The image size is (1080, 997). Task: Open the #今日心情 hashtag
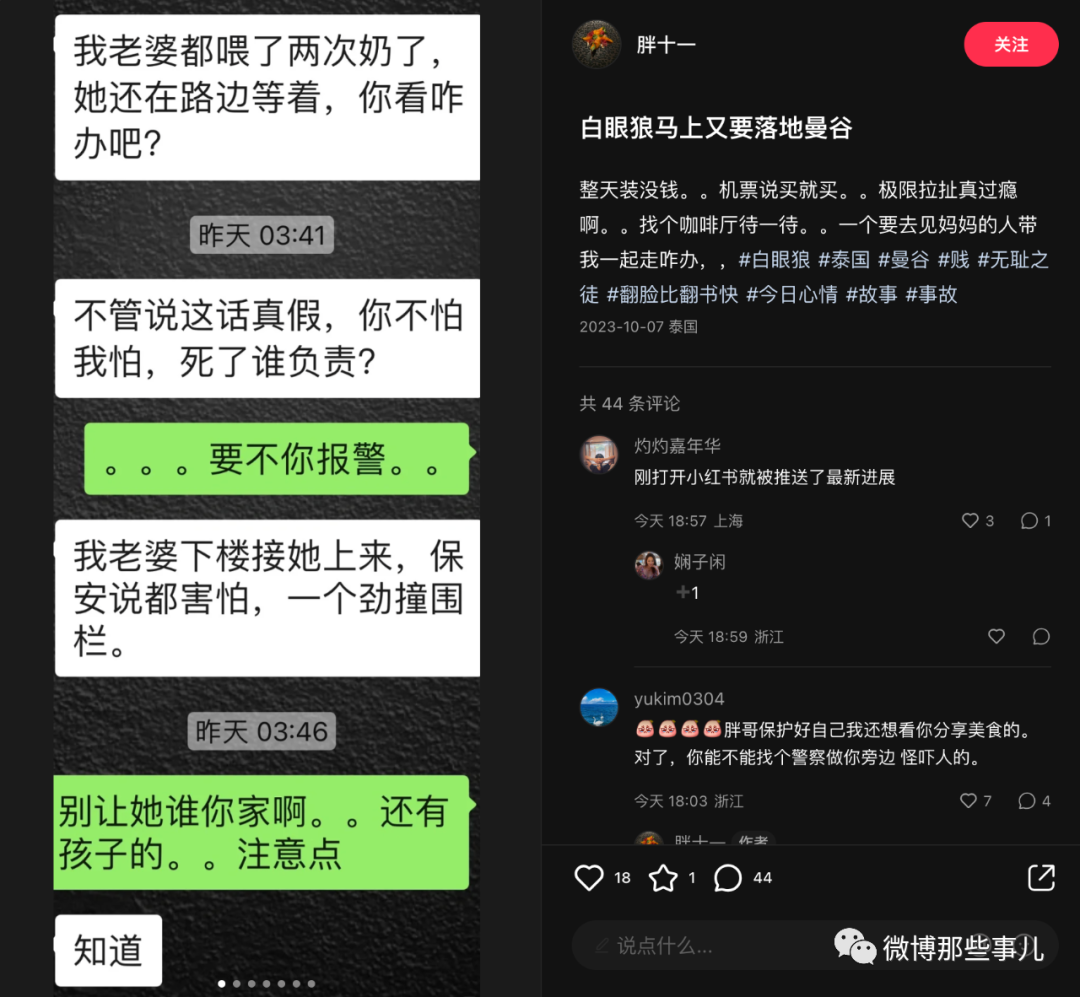pyautogui.click(x=792, y=294)
